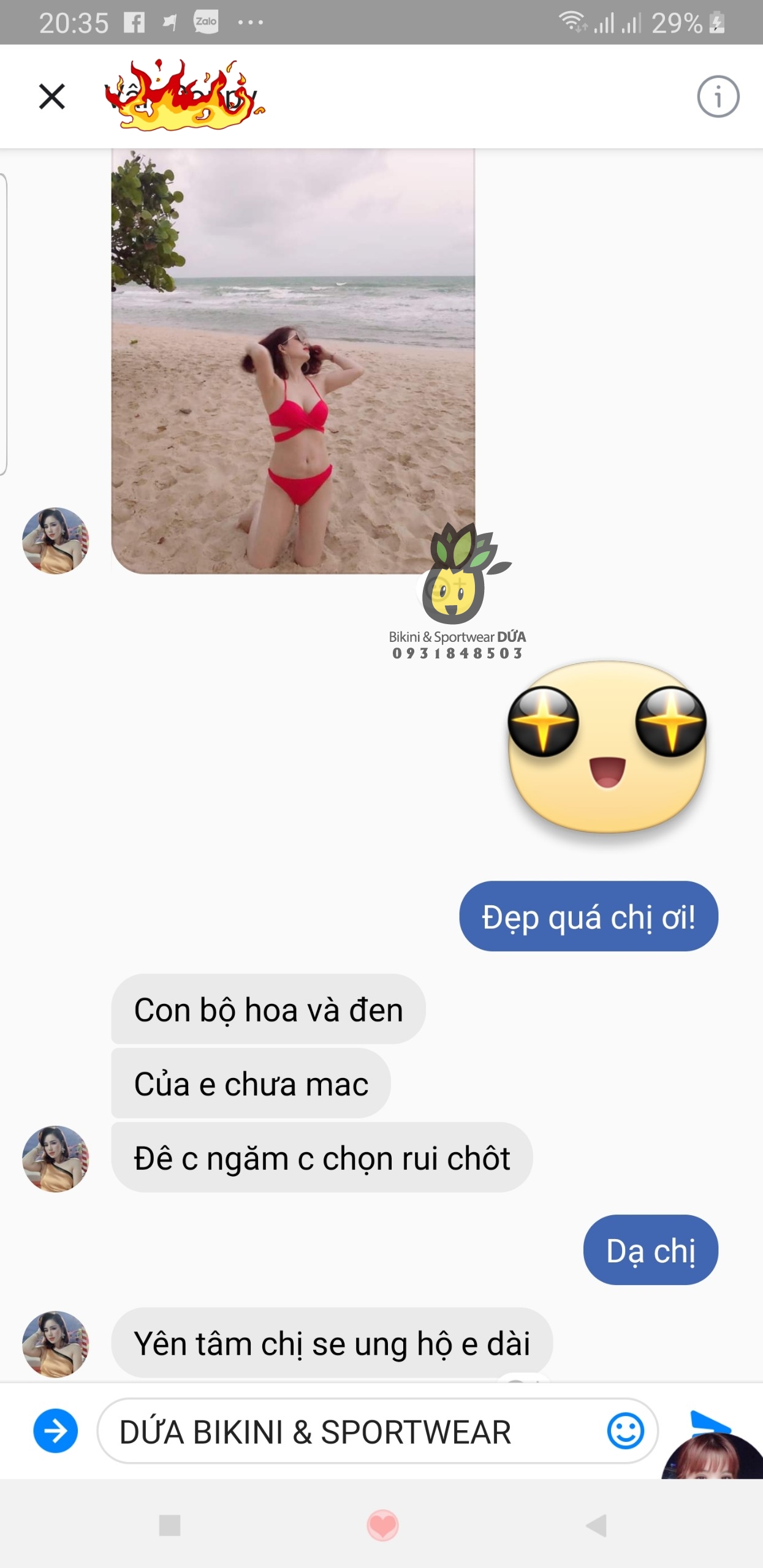The height and width of the screenshot is (1568, 763).
Task: Open recent apps from the navigation bar
Action: pyautogui.click(x=170, y=1525)
